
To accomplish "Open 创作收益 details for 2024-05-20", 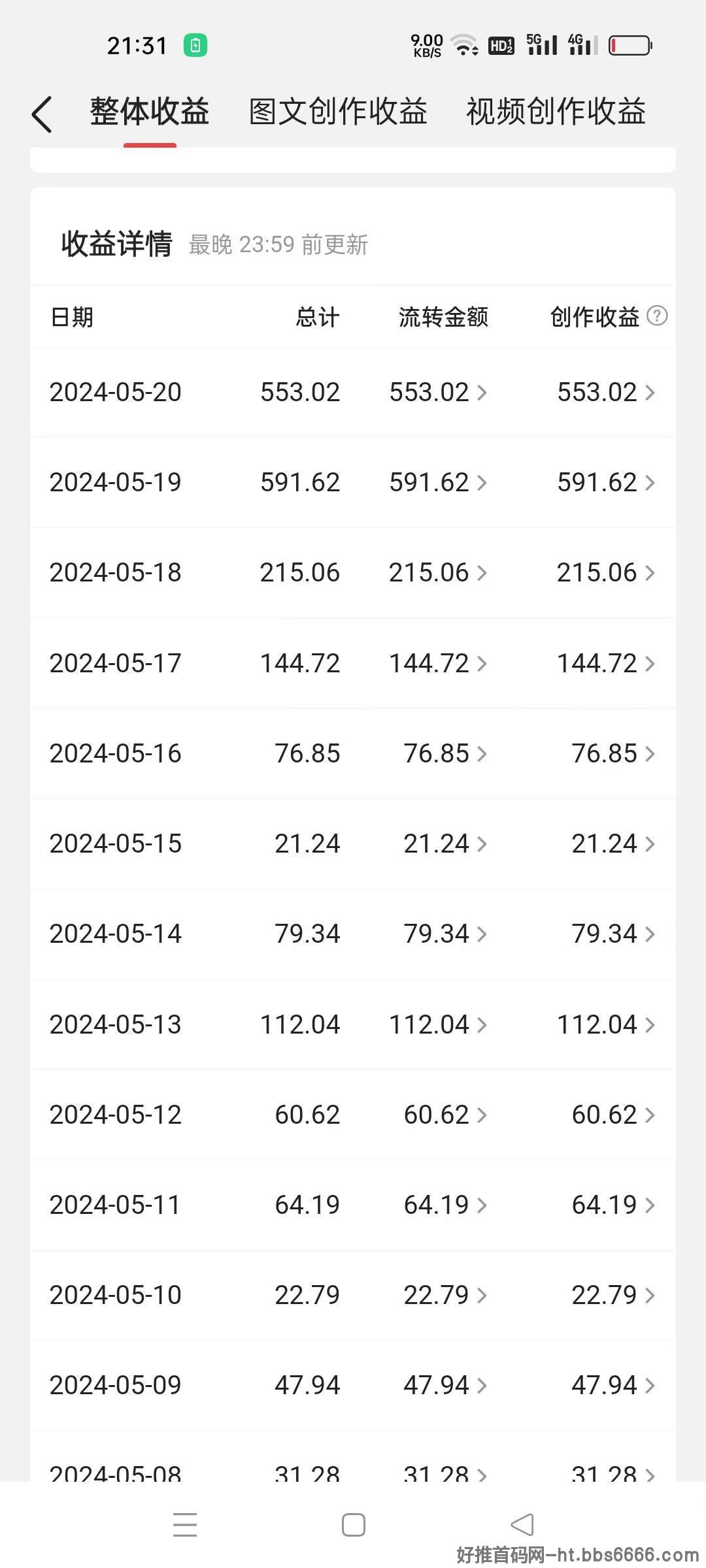I will 606,392.
